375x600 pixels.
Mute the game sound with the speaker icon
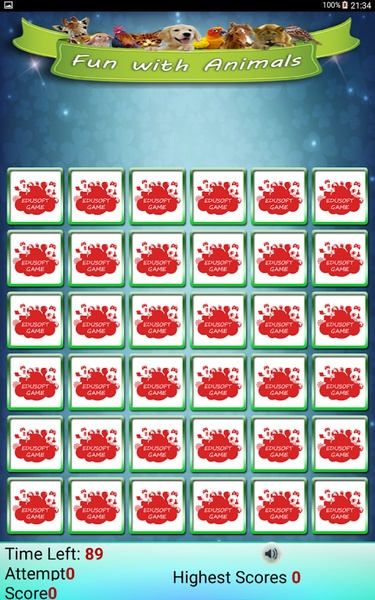click(x=271, y=553)
